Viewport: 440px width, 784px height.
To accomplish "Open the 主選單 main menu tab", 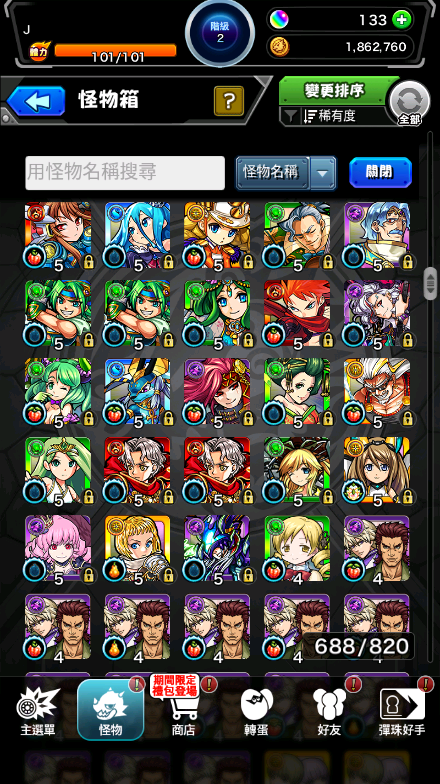I will [38, 711].
